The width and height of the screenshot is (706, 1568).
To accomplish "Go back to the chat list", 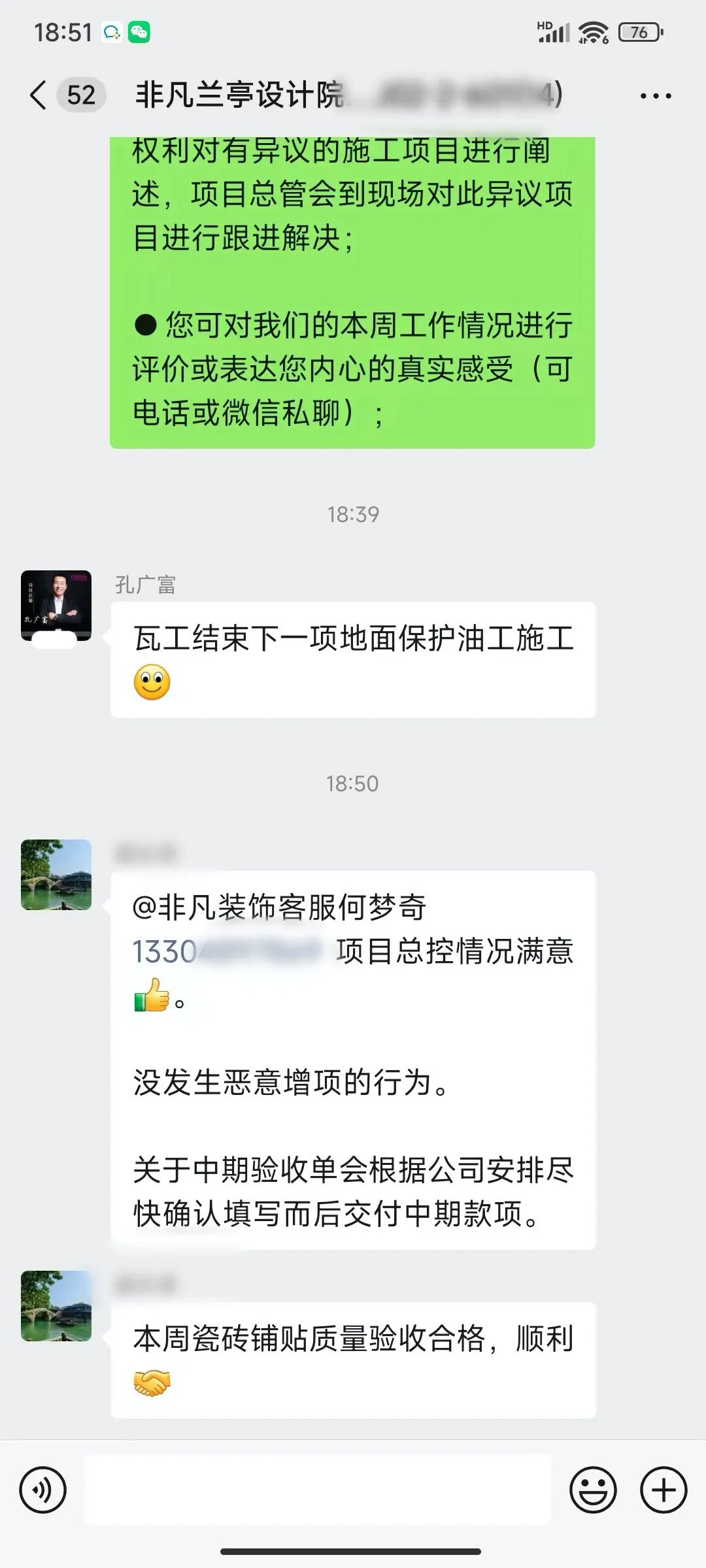I will [x=39, y=95].
